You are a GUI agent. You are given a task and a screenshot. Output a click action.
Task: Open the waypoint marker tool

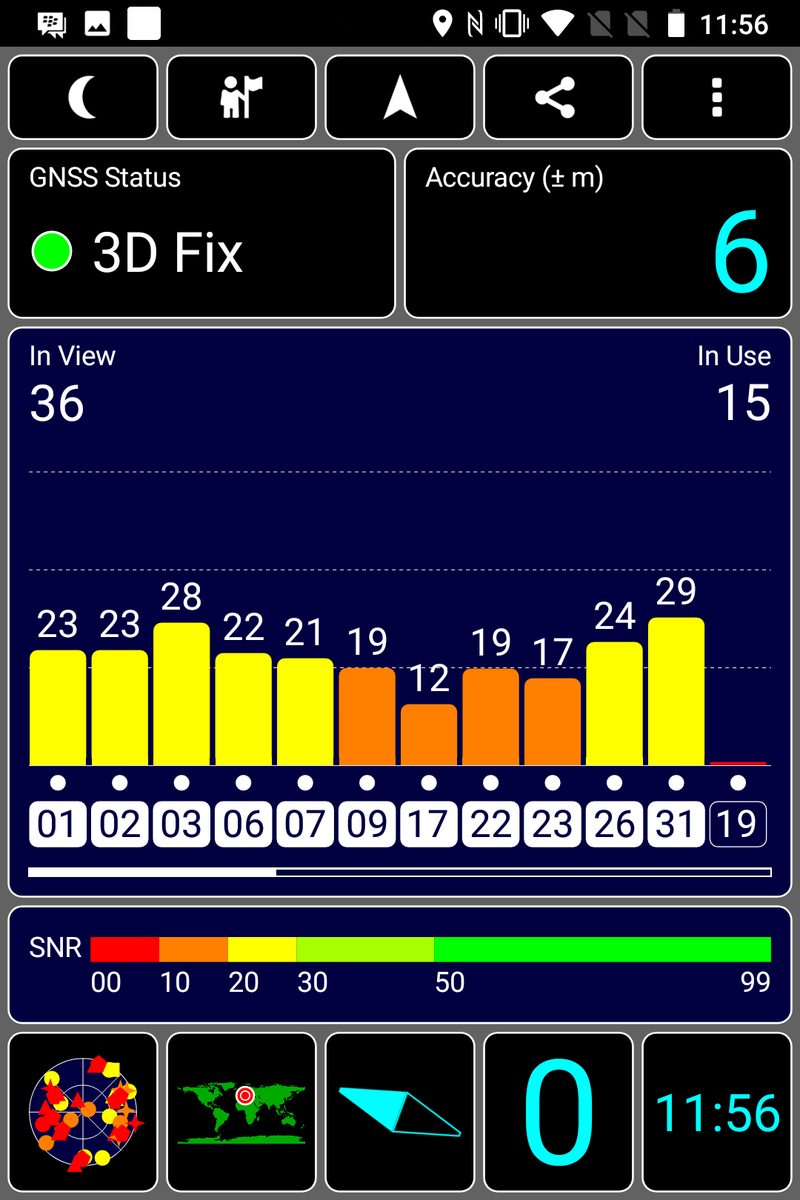(x=241, y=97)
